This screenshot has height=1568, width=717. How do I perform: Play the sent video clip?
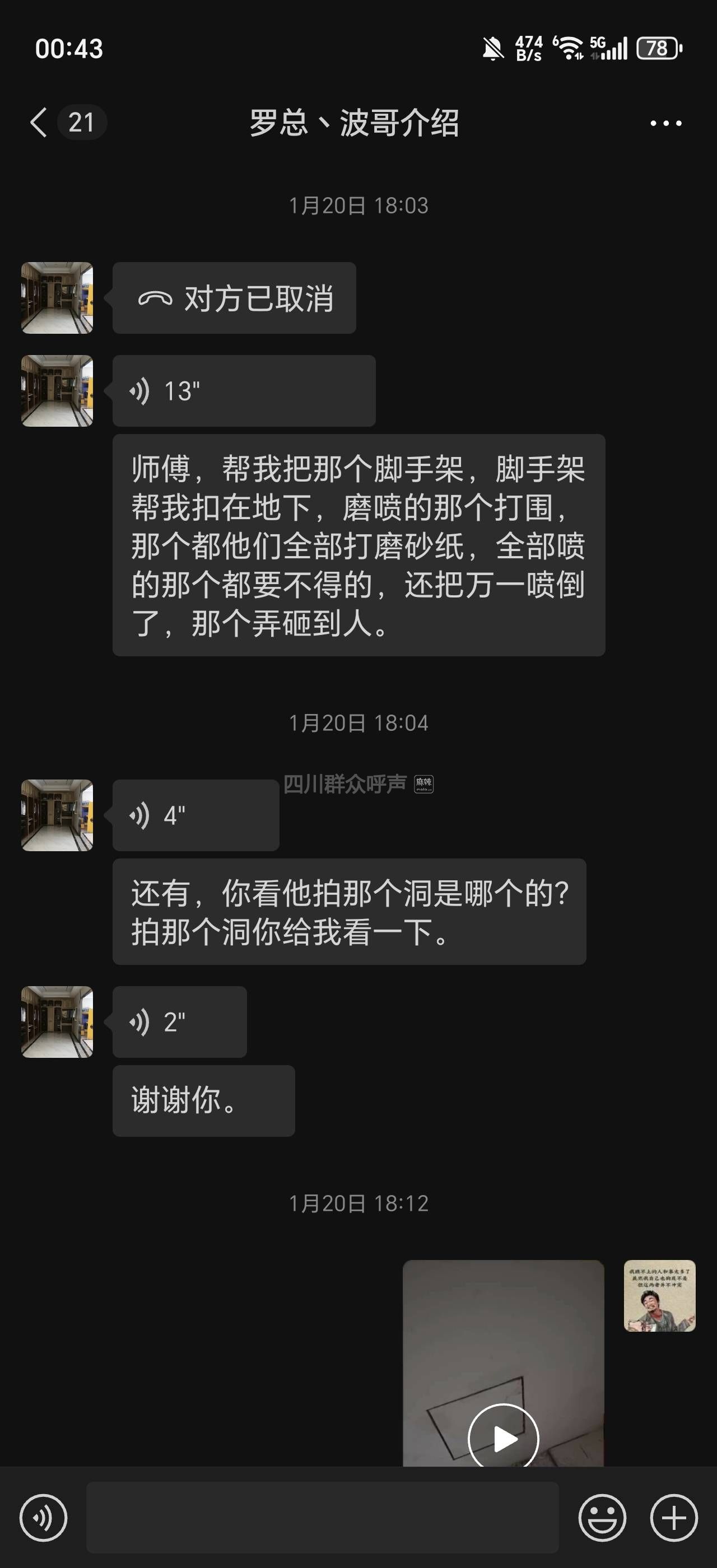pyautogui.click(x=503, y=1436)
